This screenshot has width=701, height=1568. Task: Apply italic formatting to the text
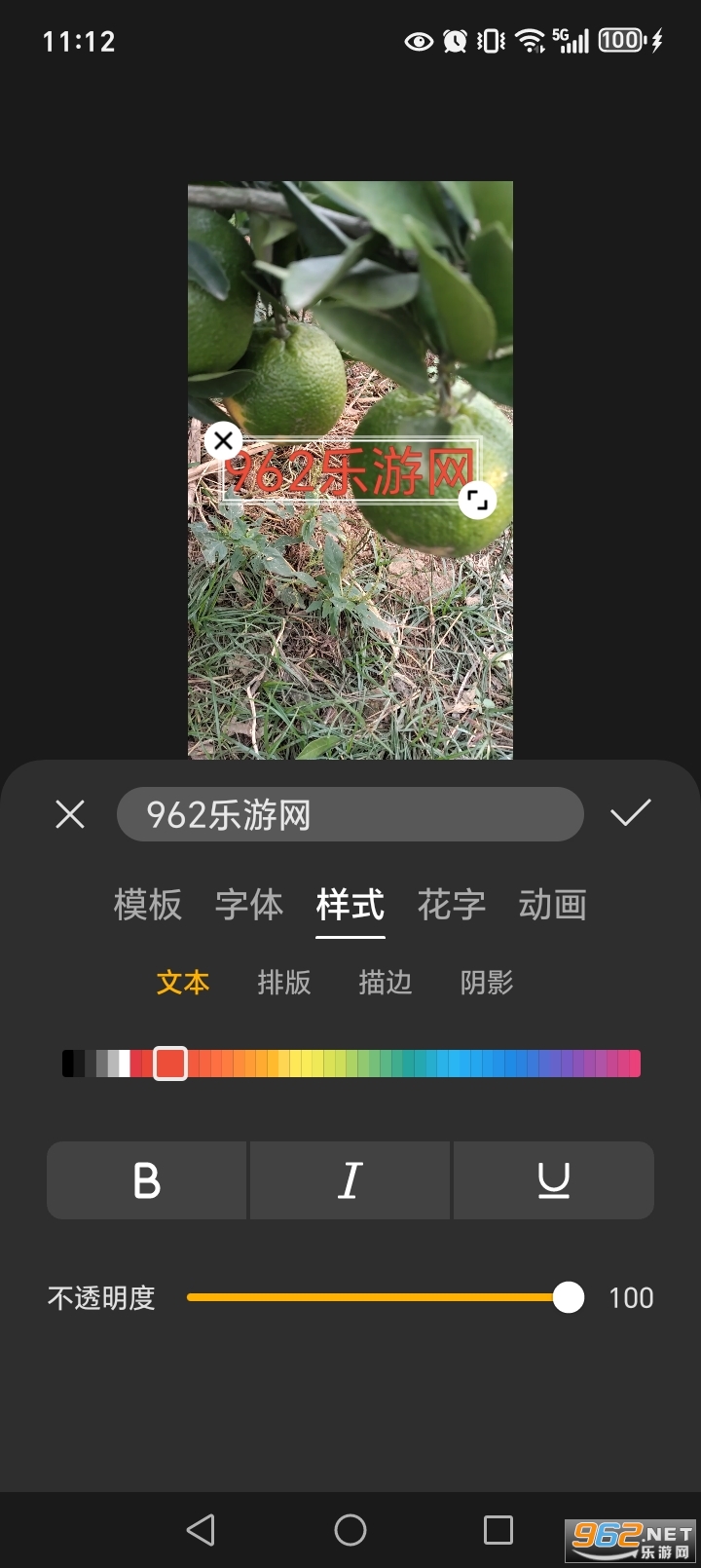pos(350,1180)
